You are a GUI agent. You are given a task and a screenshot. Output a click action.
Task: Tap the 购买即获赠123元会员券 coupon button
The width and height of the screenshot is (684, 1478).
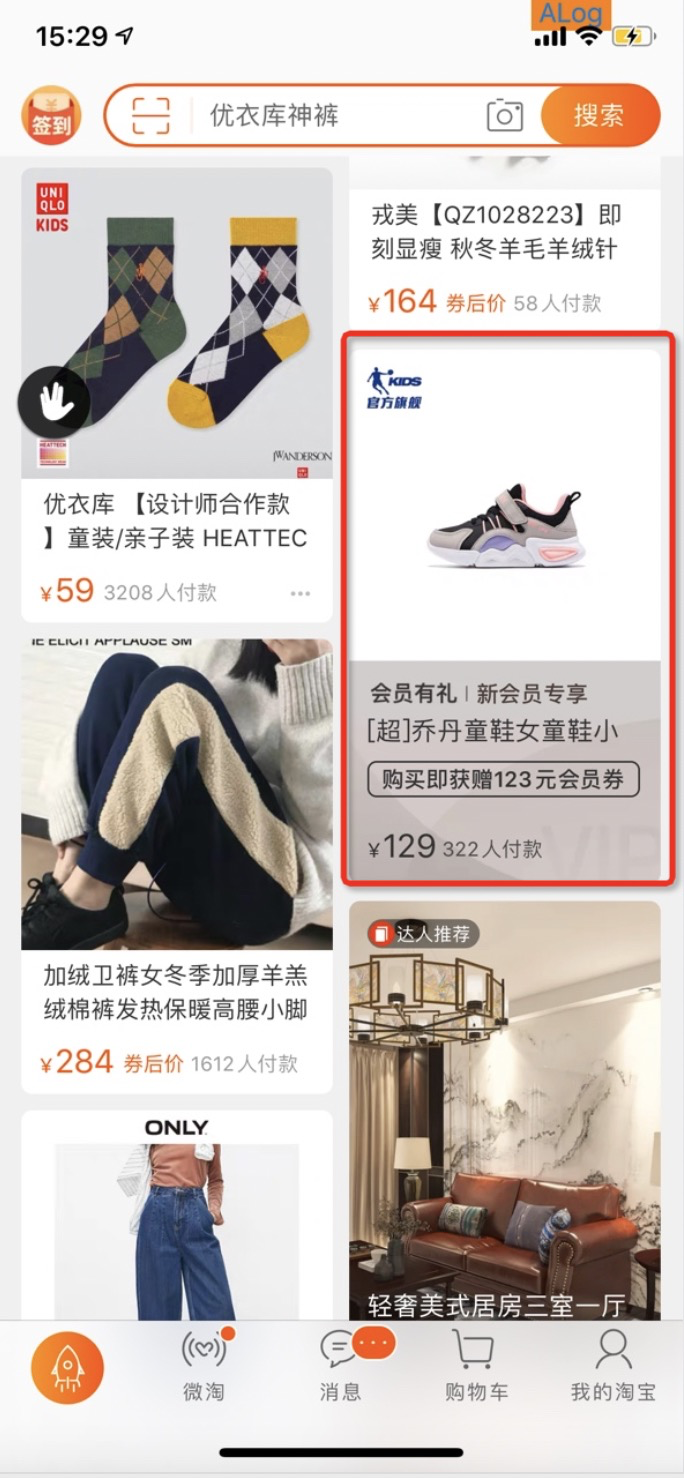[503, 779]
